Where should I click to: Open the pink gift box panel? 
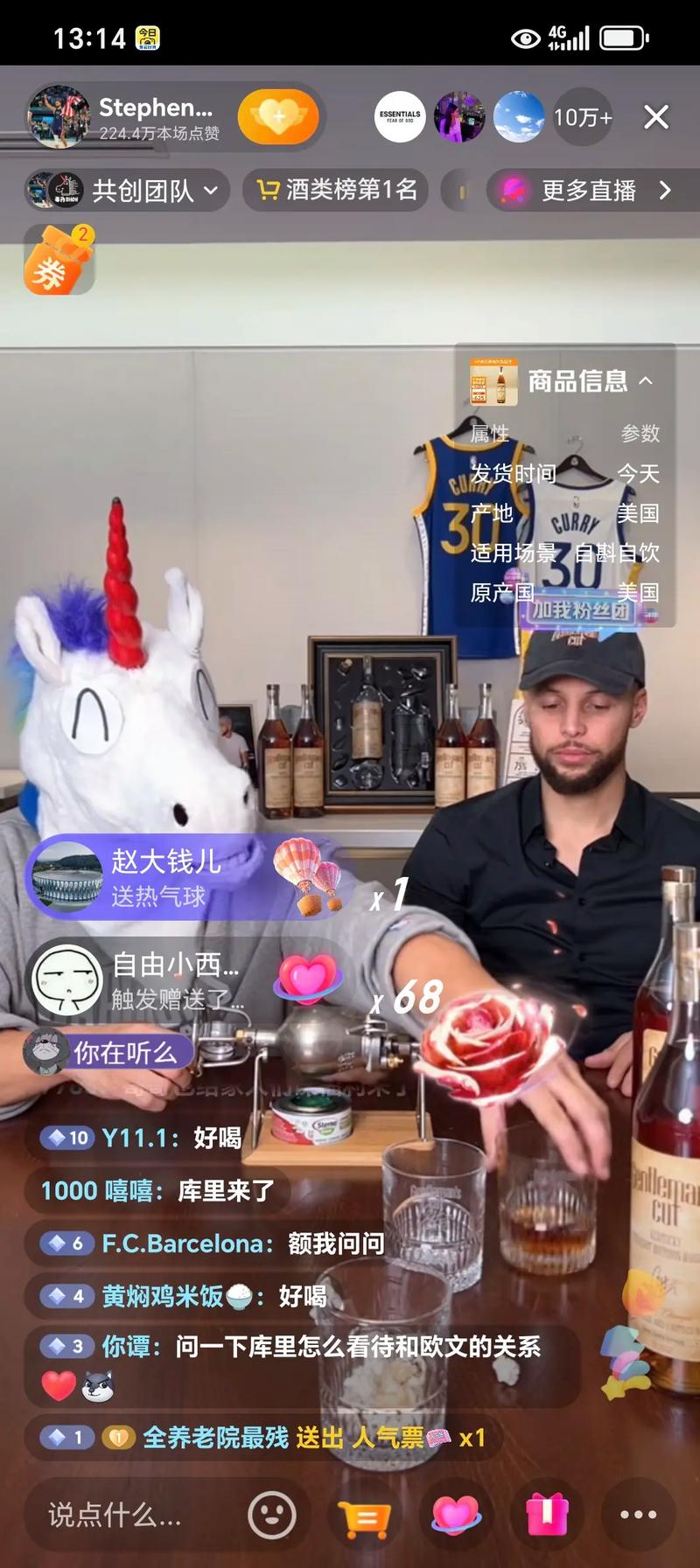coord(548,1516)
